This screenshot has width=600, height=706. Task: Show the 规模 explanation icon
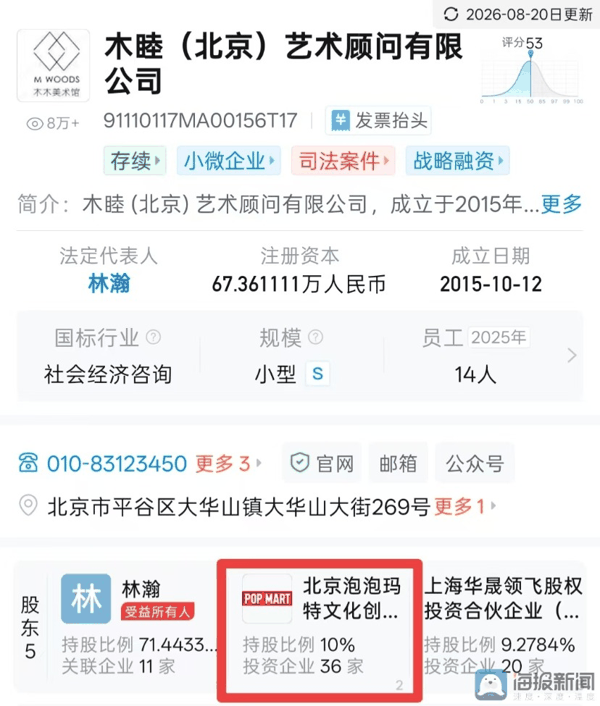[316, 337]
